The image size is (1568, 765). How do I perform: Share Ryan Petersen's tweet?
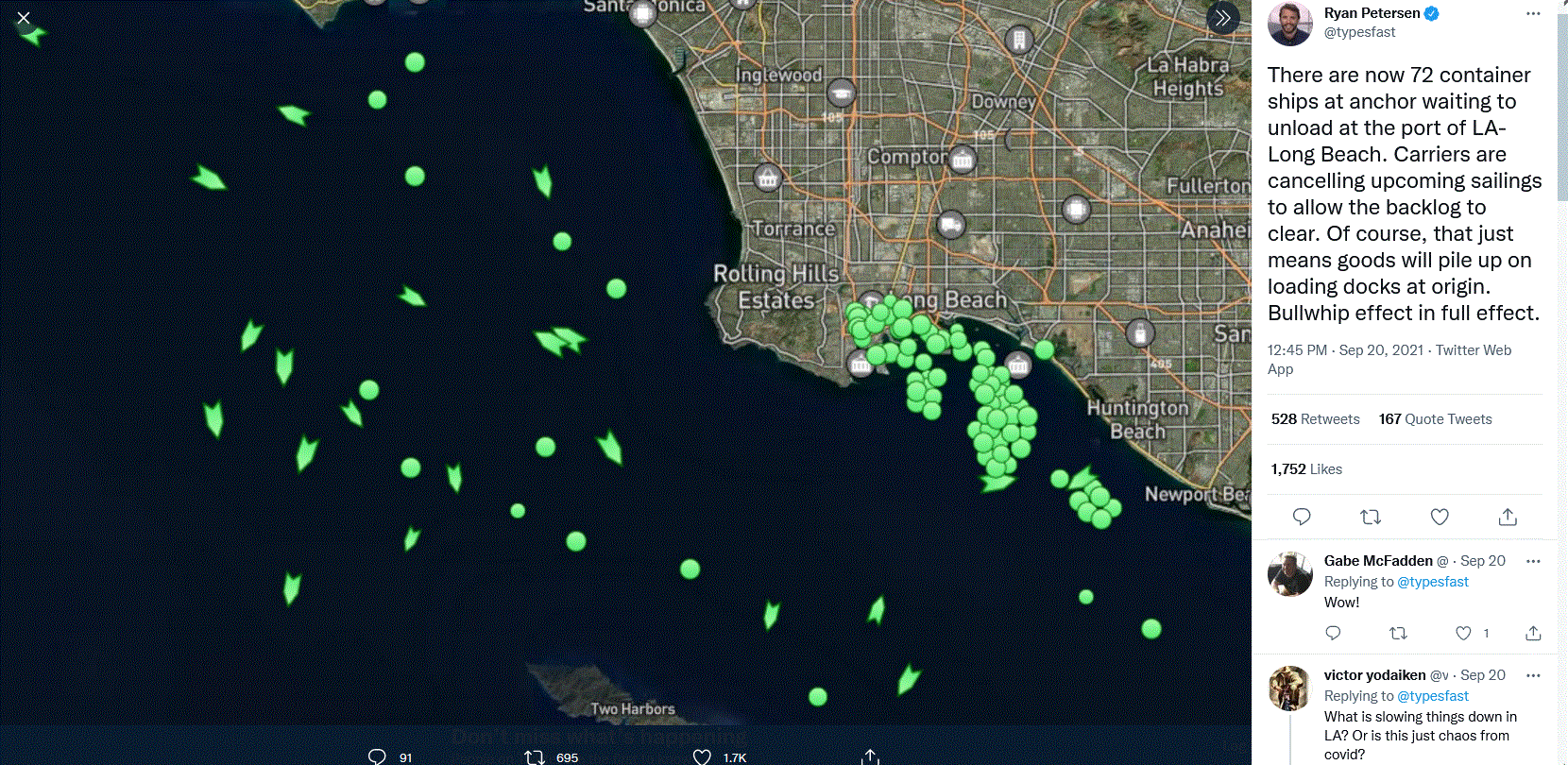(x=1508, y=517)
